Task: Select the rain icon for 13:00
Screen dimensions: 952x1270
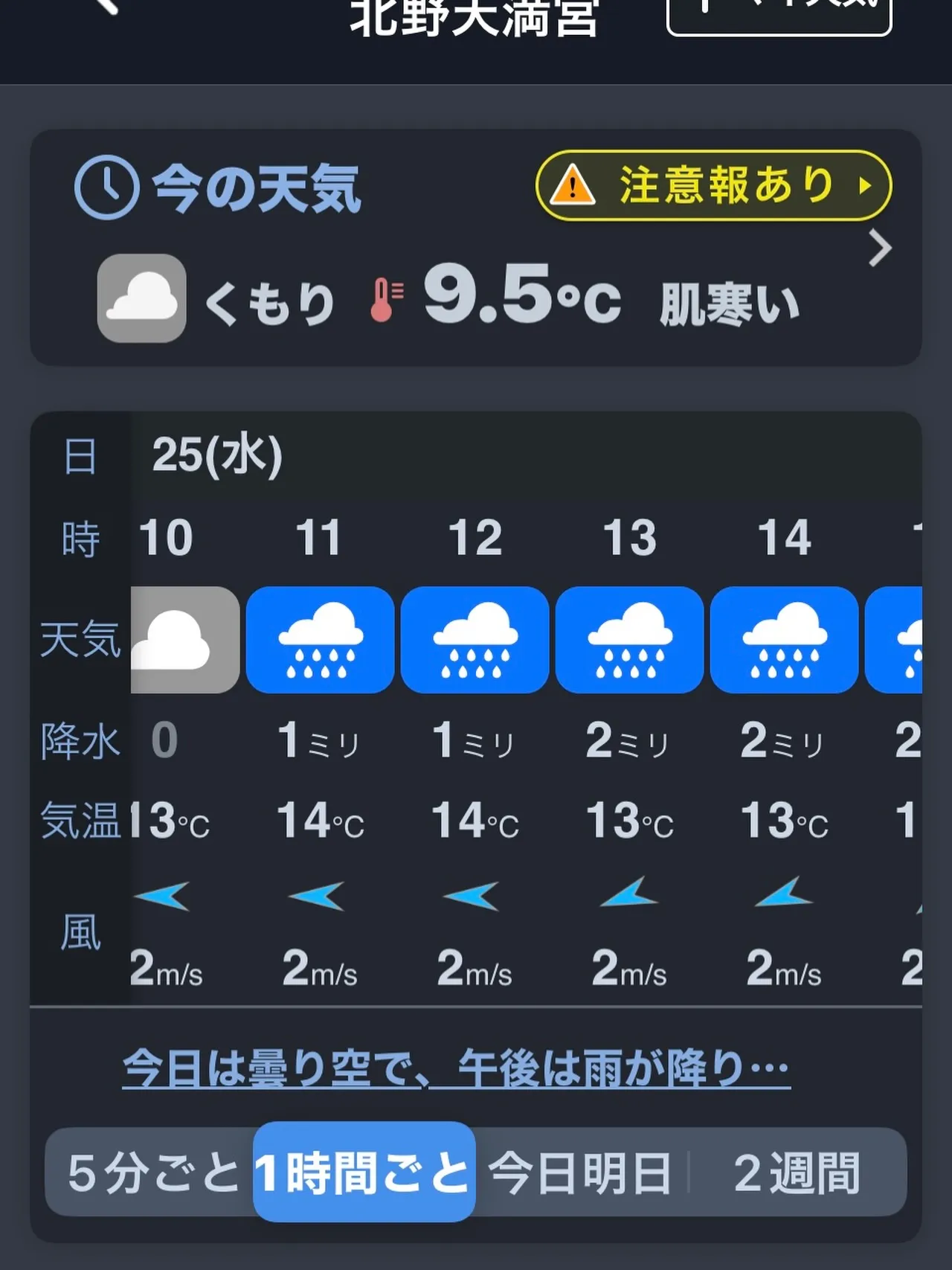Action: pos(630,641)
